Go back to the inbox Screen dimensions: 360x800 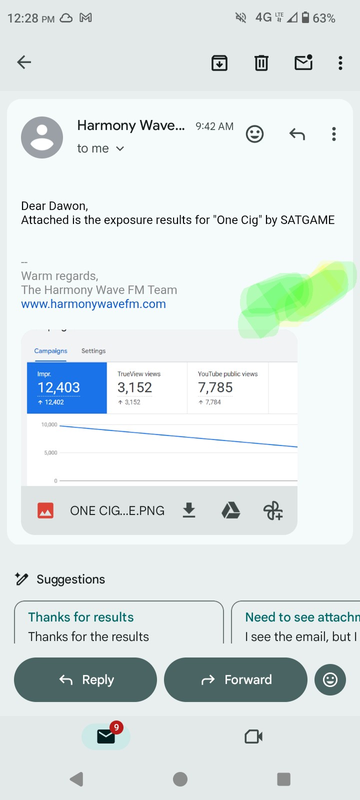(x=24, y=63)
